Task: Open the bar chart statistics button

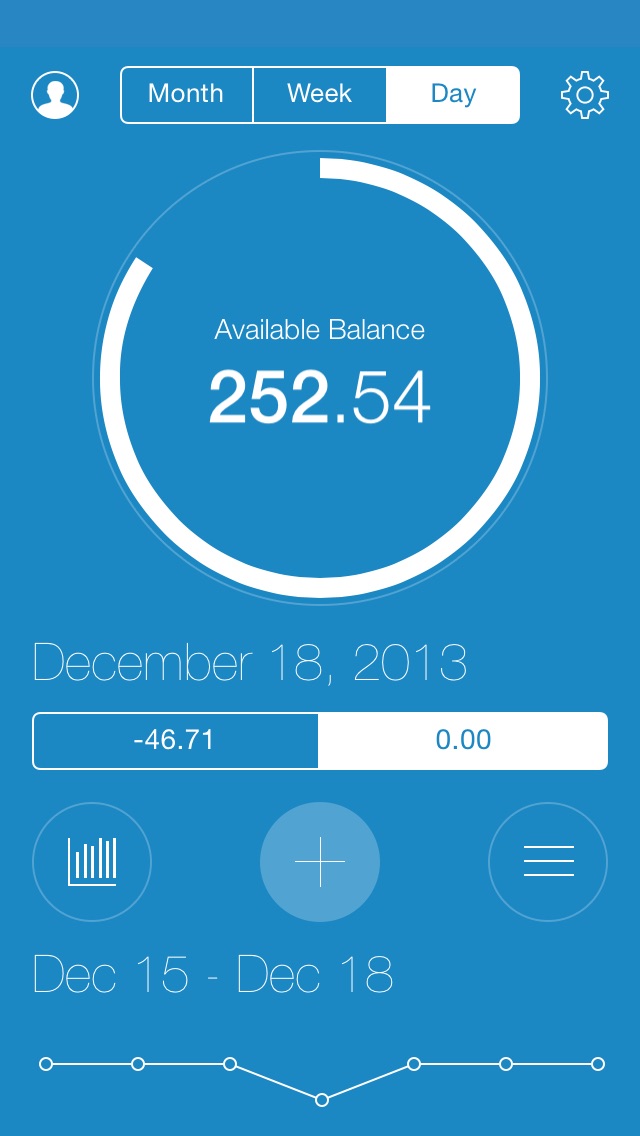Action: click(92, 861)
